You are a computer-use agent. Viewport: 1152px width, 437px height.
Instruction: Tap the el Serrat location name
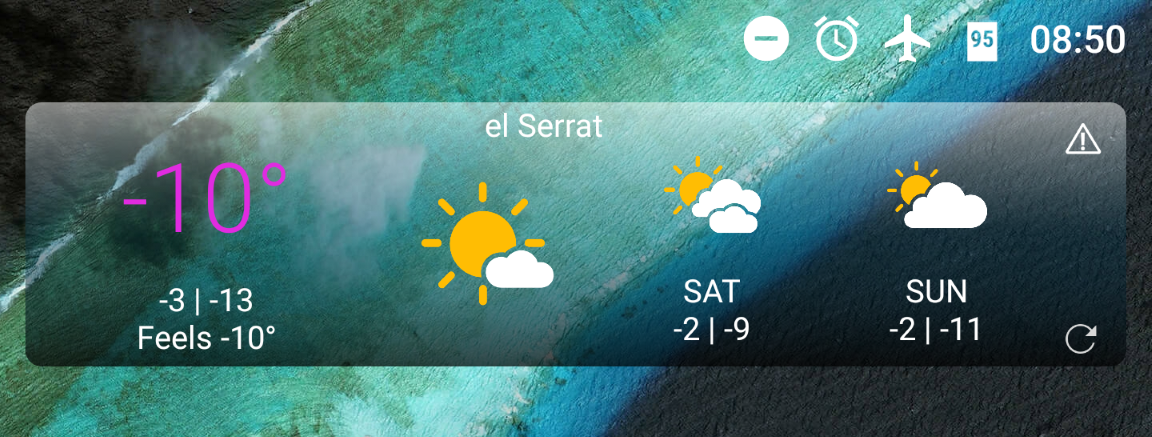tap(543, 127)
